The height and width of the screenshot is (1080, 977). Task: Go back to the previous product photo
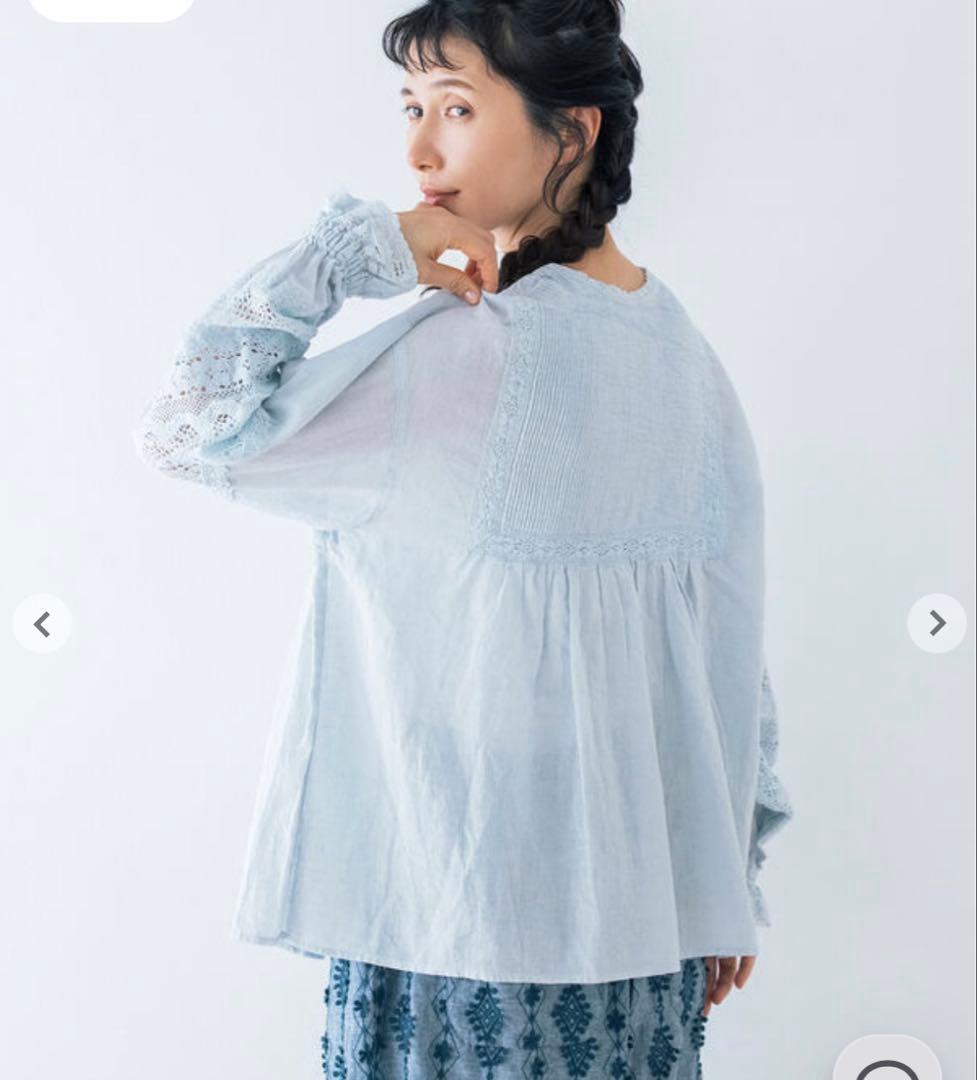tap(42, 624)
